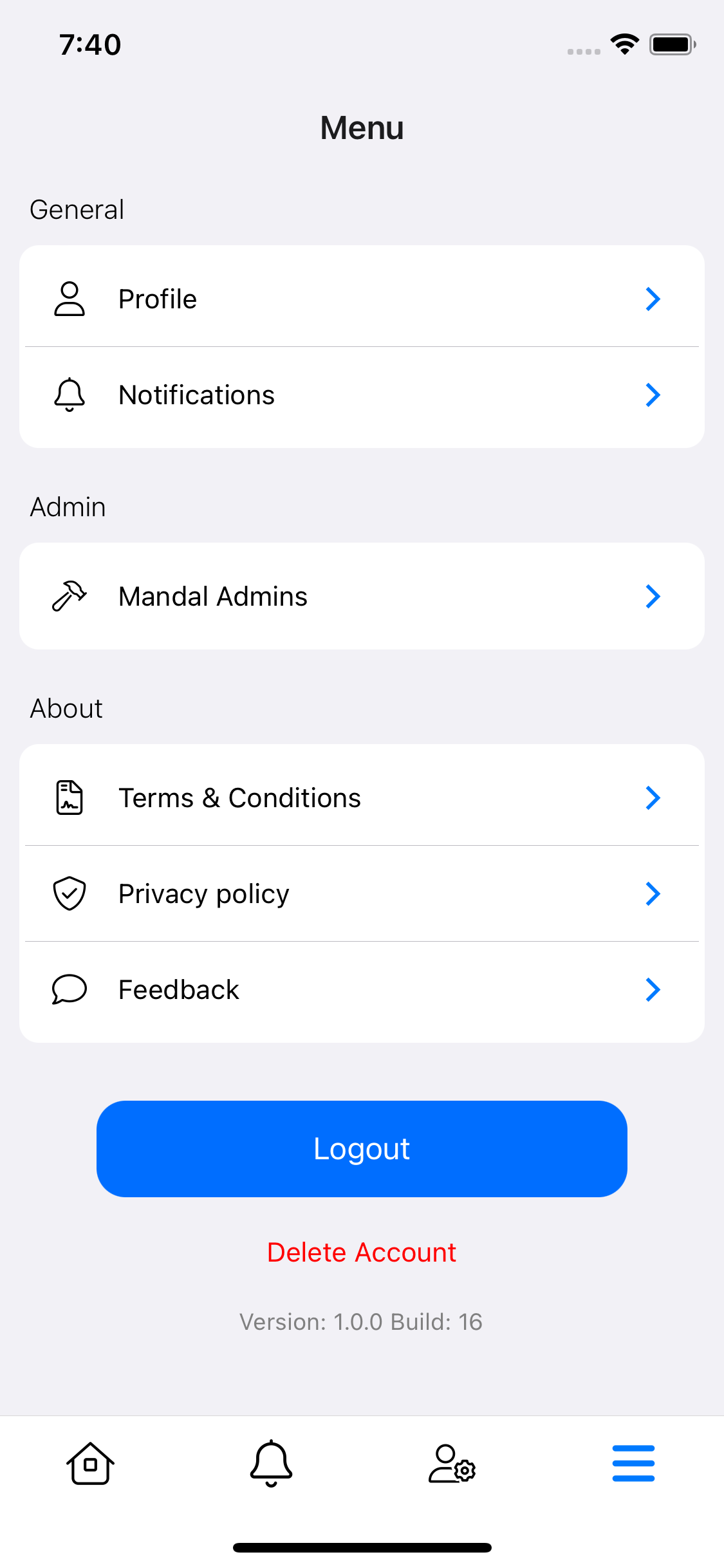This screenshot has height=1568, width=724.
Task: Switch to the home tab
Action: tap(91, 1464)
